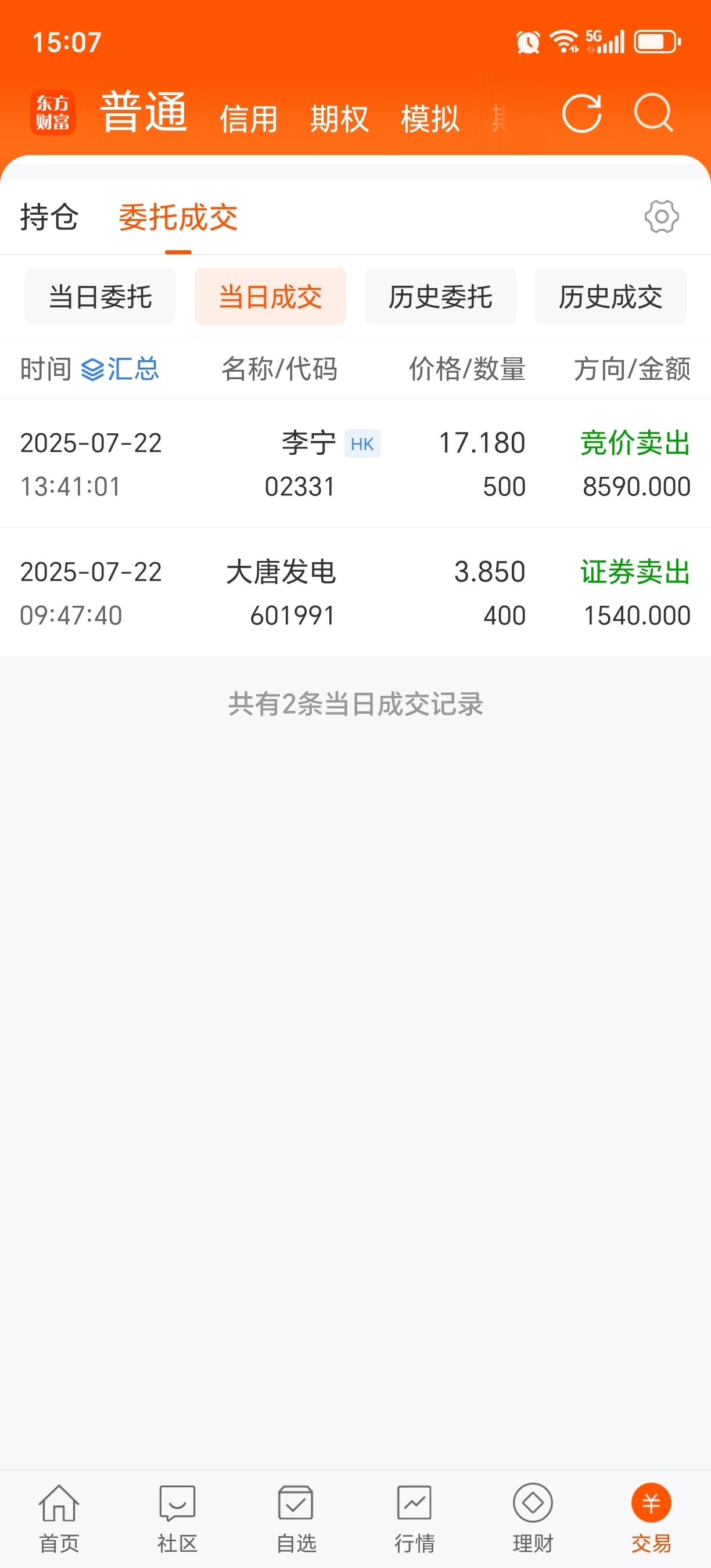711x1568 pixels.
Task: Switch to the 信用 account tab
Action: [249, 118]
